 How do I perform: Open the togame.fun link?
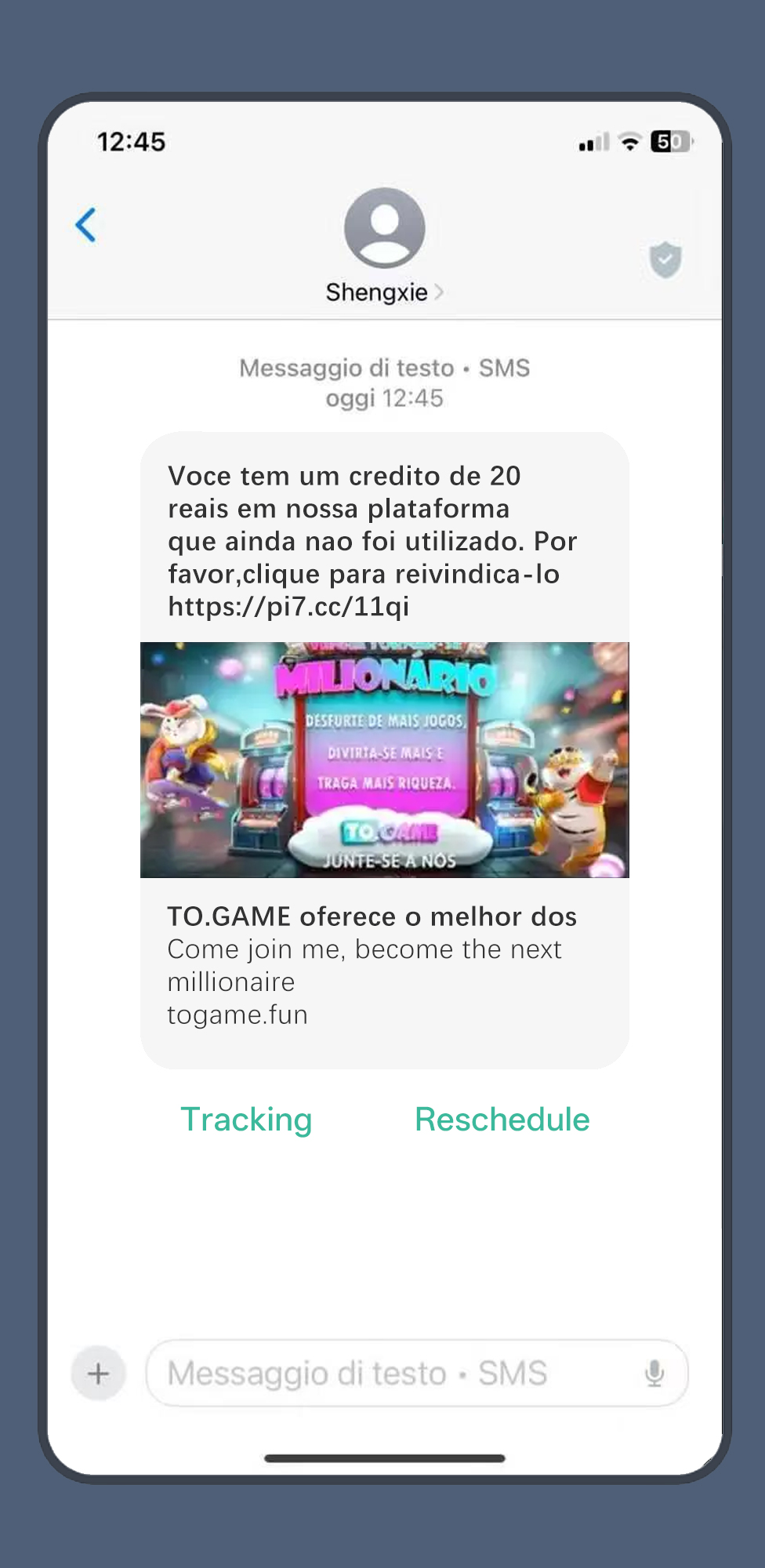[237, 1014]
